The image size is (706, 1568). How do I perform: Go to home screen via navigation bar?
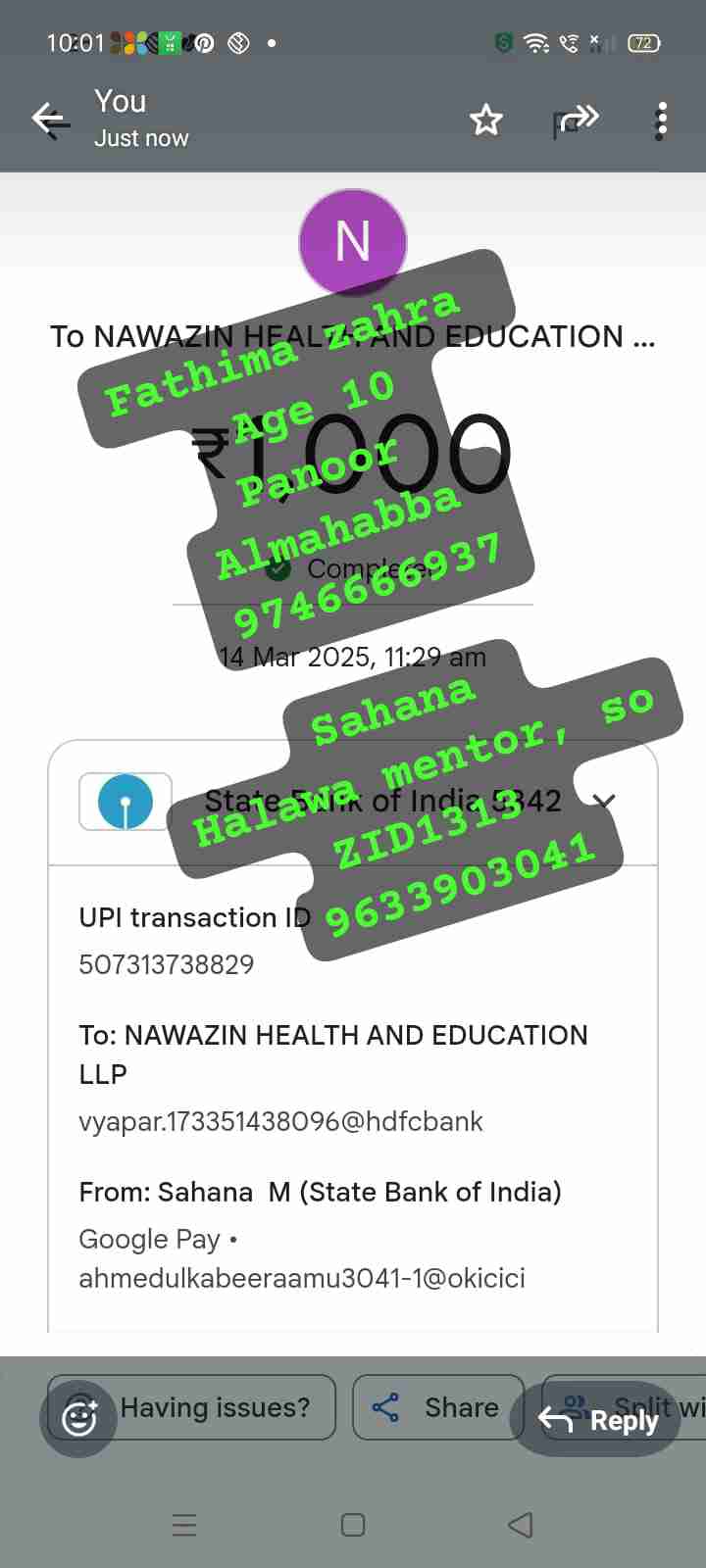point(353,1525)
